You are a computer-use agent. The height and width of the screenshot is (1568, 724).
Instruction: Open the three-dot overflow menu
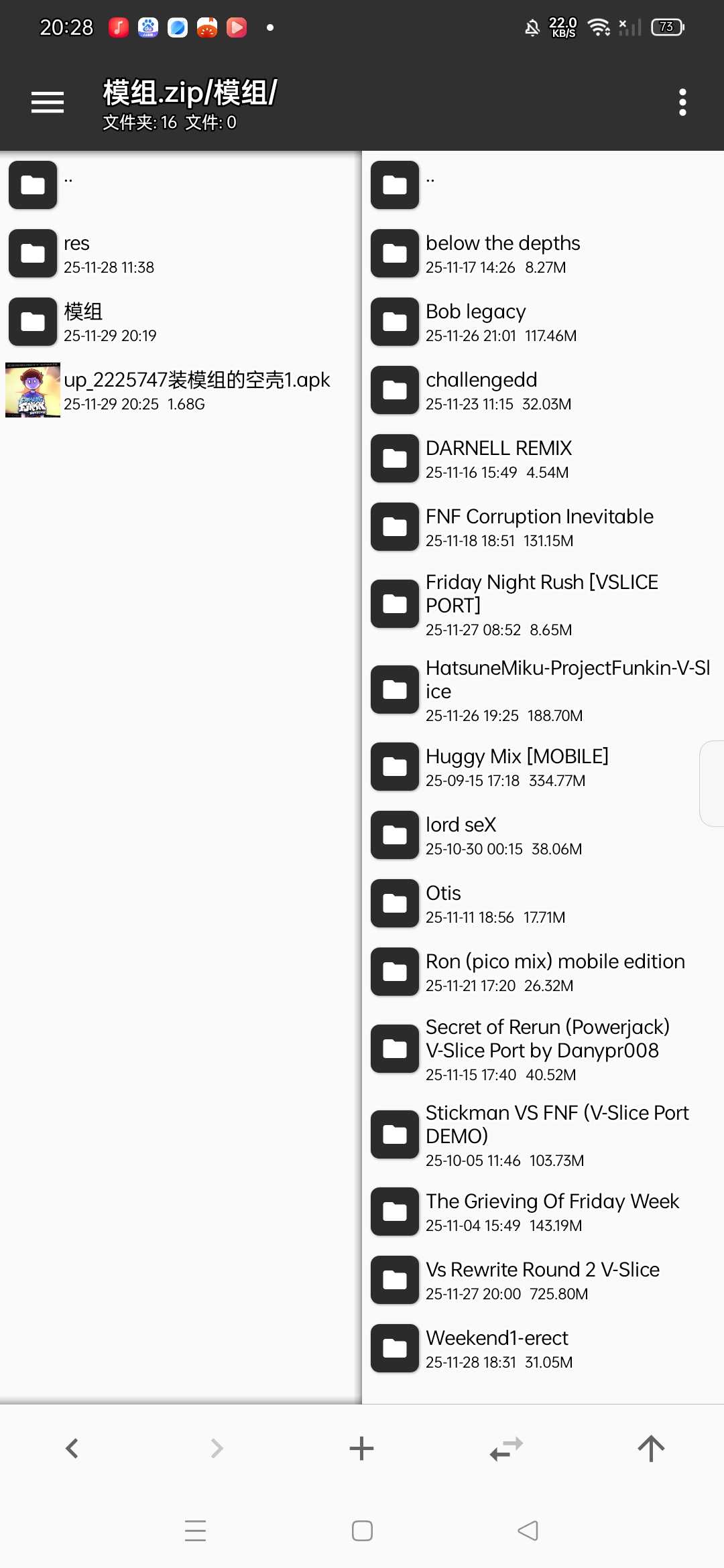682,102
